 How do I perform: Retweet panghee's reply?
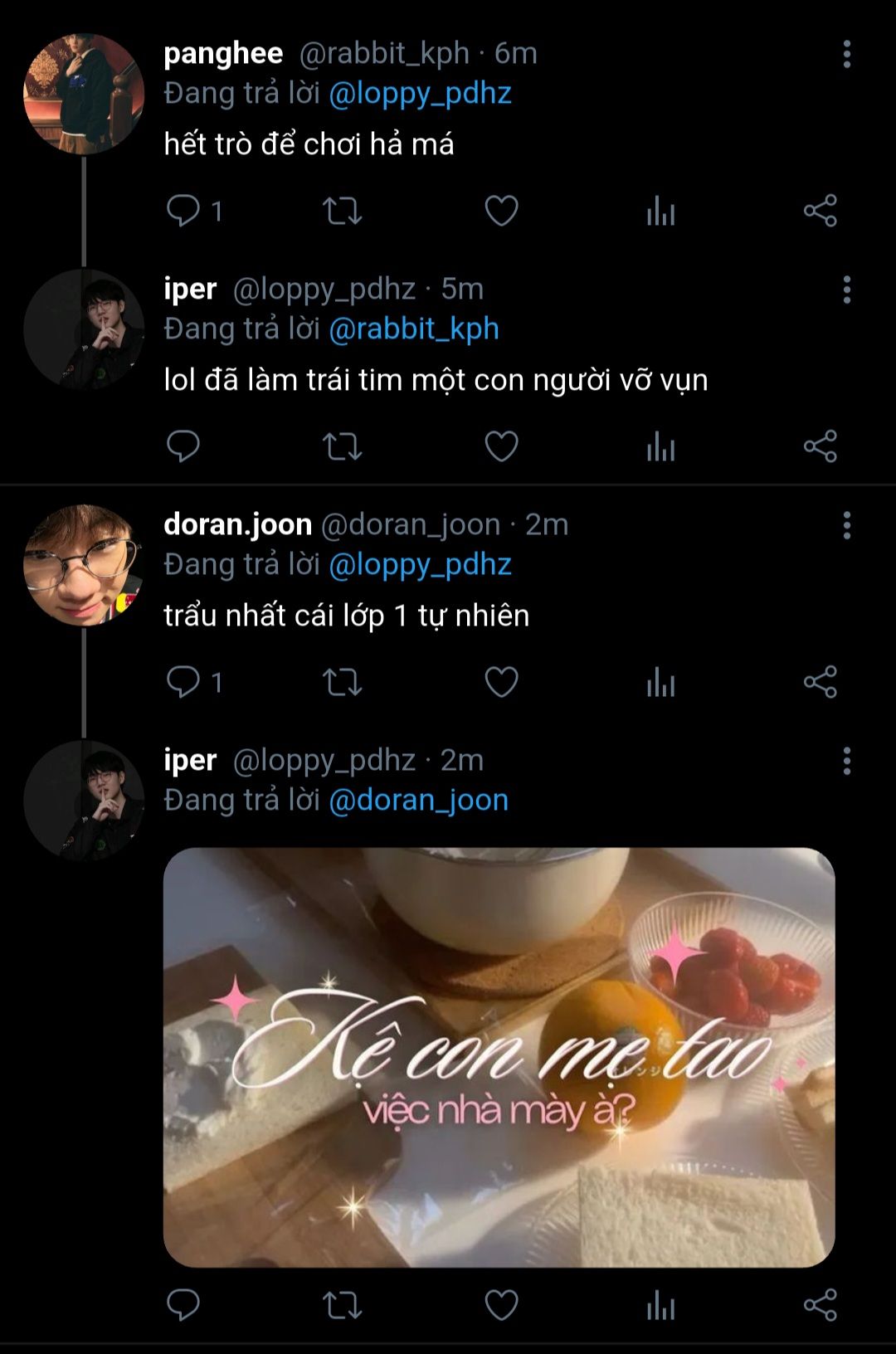click(x=342, y=211)
